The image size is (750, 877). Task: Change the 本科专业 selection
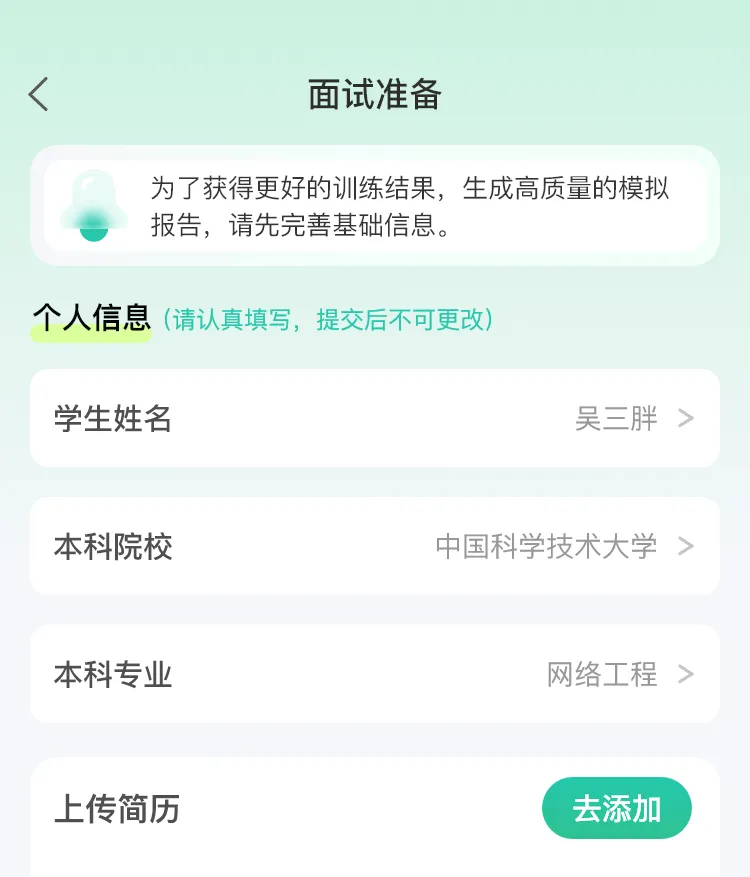click(374, 674)
